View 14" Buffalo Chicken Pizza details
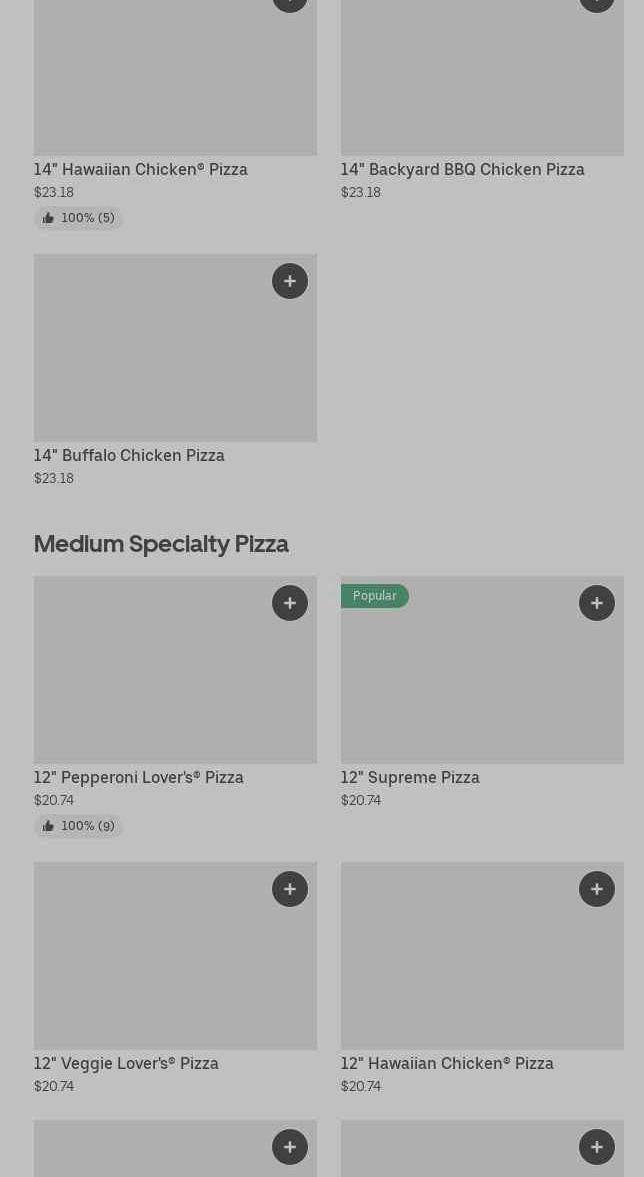 [x=129, y=455]
